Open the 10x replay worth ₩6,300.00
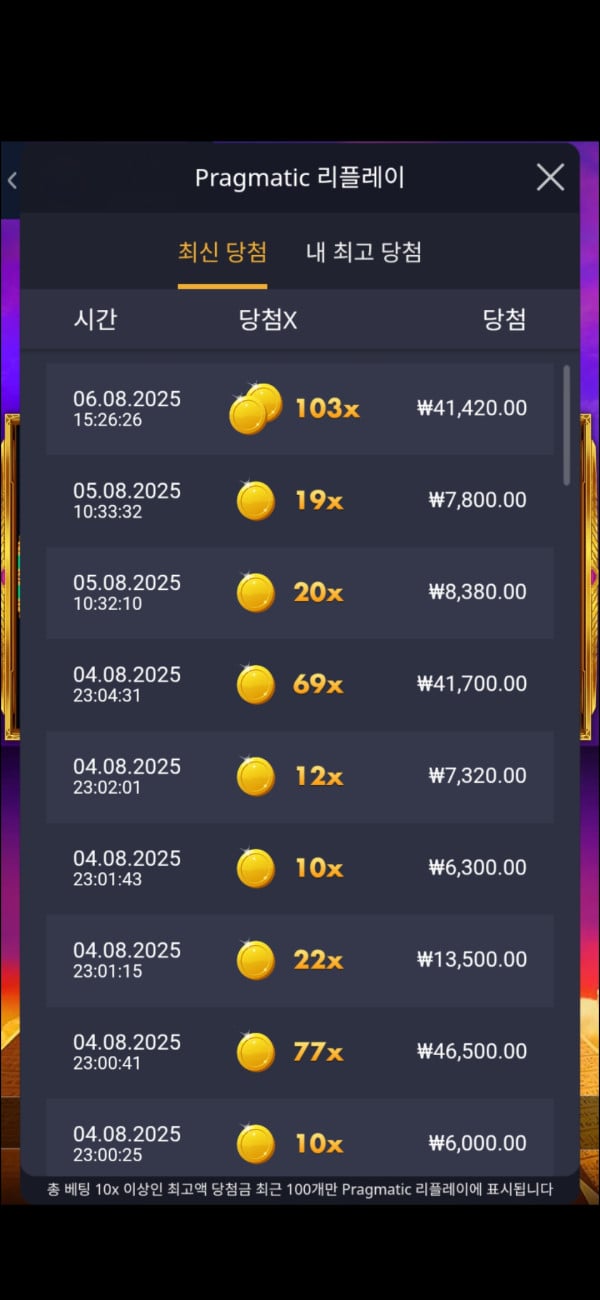 tap(299, 868)
